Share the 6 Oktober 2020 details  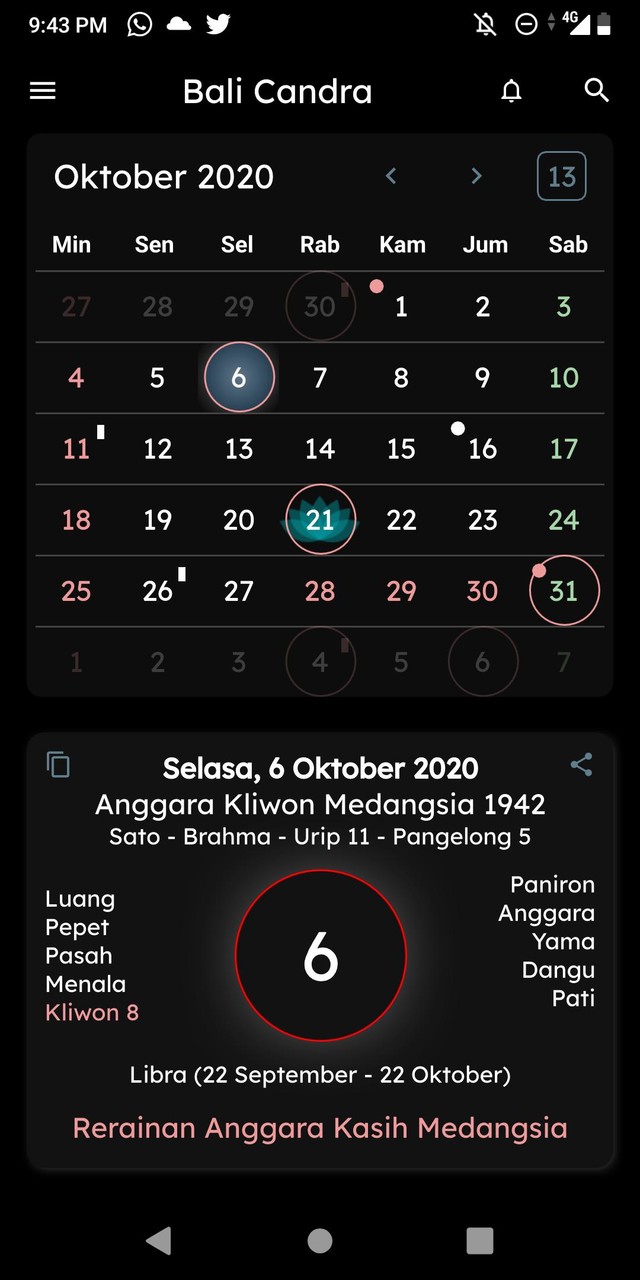point(581,765)
